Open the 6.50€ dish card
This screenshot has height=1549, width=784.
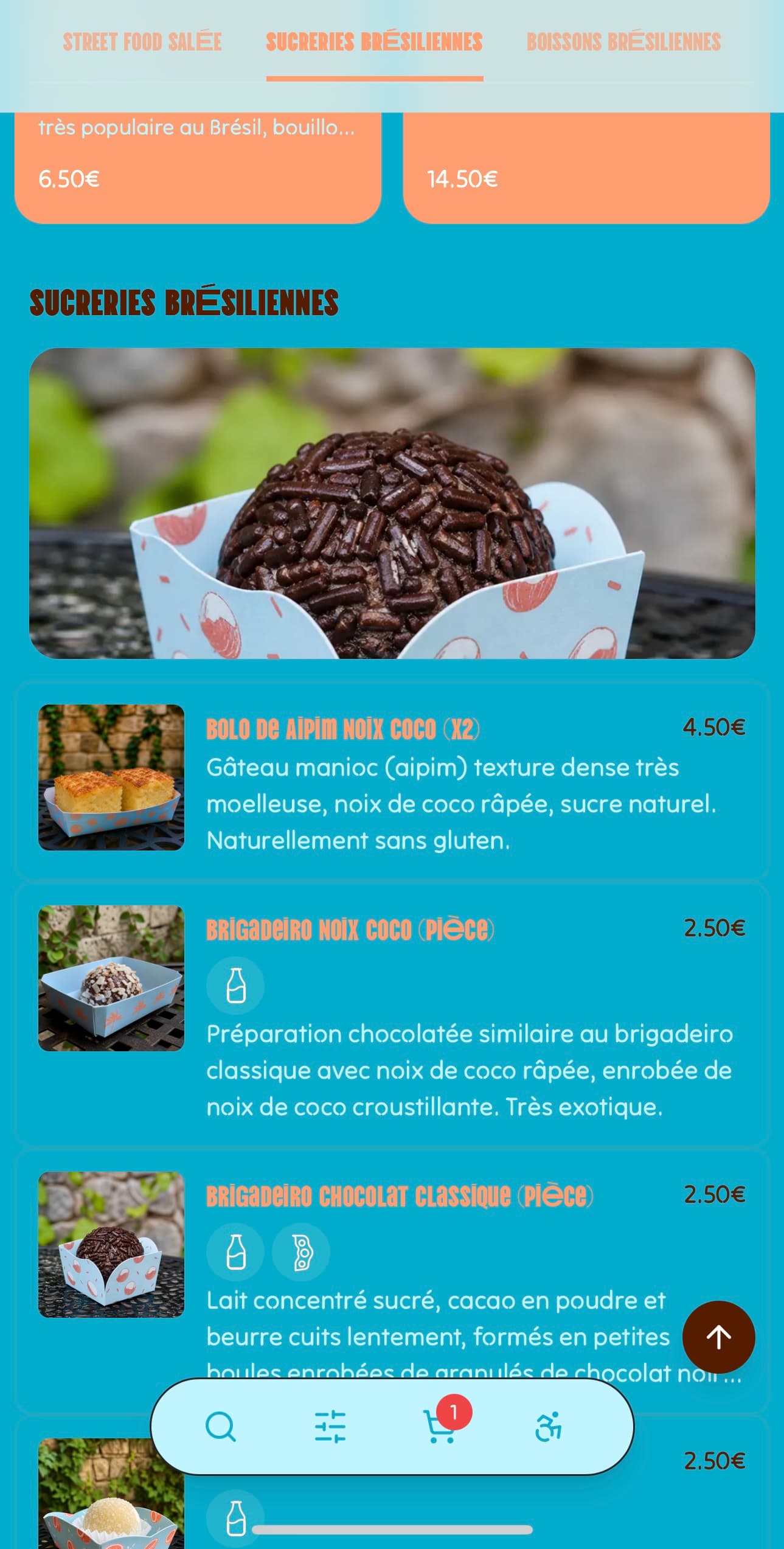point(198,168)
